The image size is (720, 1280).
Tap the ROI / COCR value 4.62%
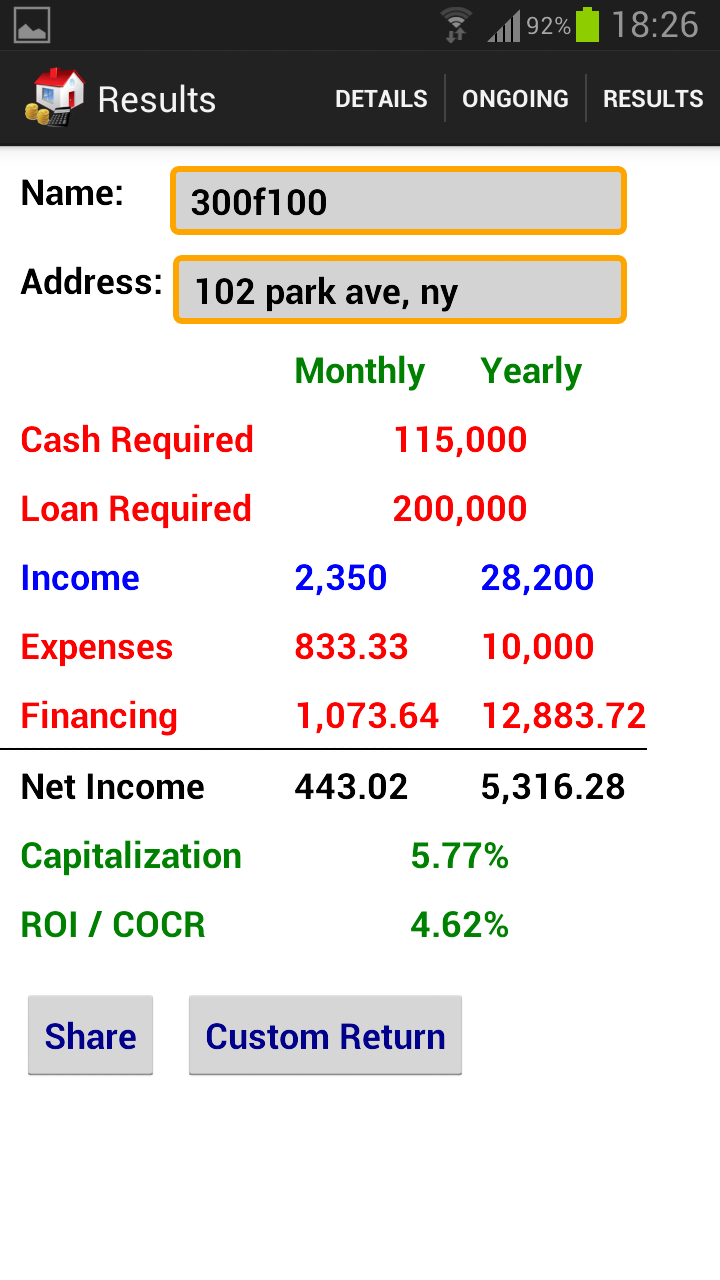click(459, 925)
